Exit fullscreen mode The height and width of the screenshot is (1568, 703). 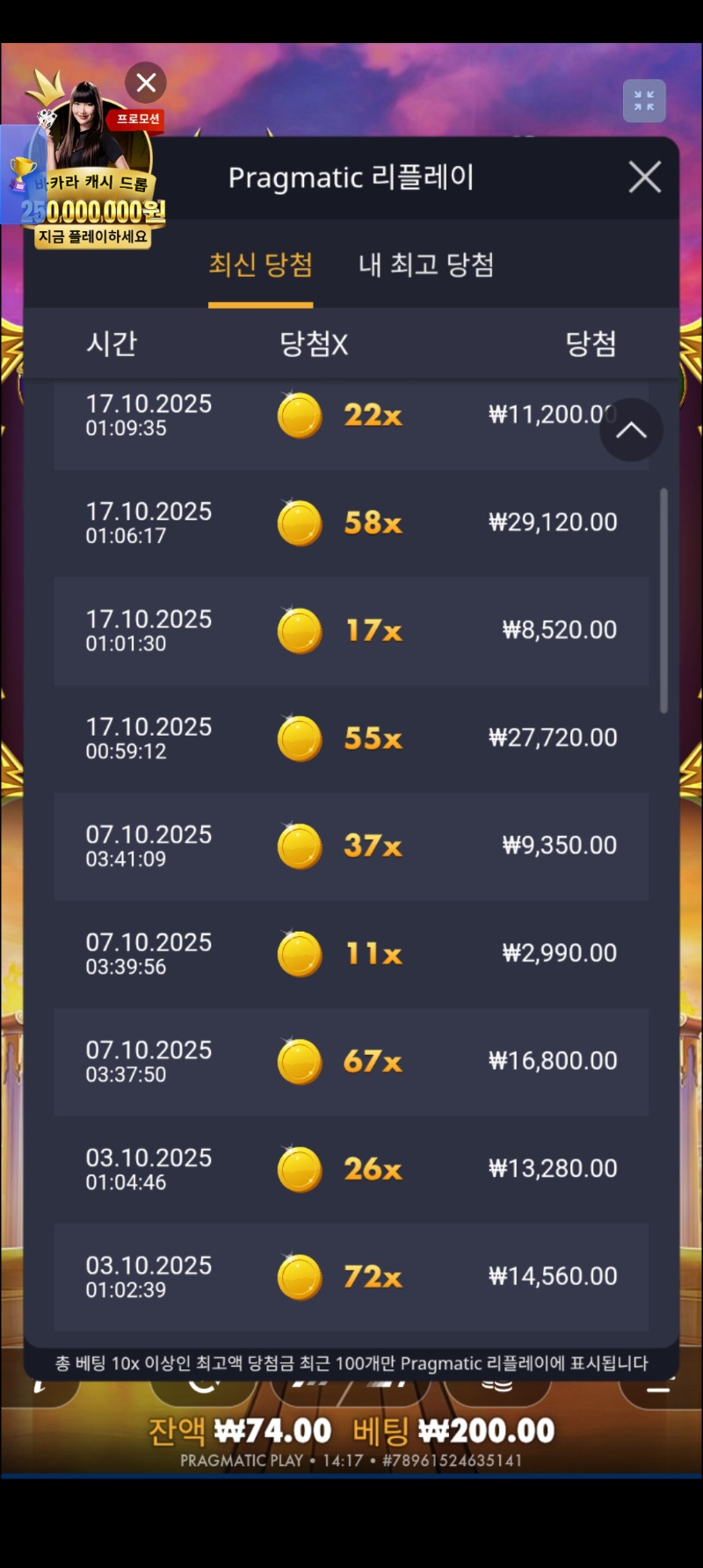click(644, 101)
